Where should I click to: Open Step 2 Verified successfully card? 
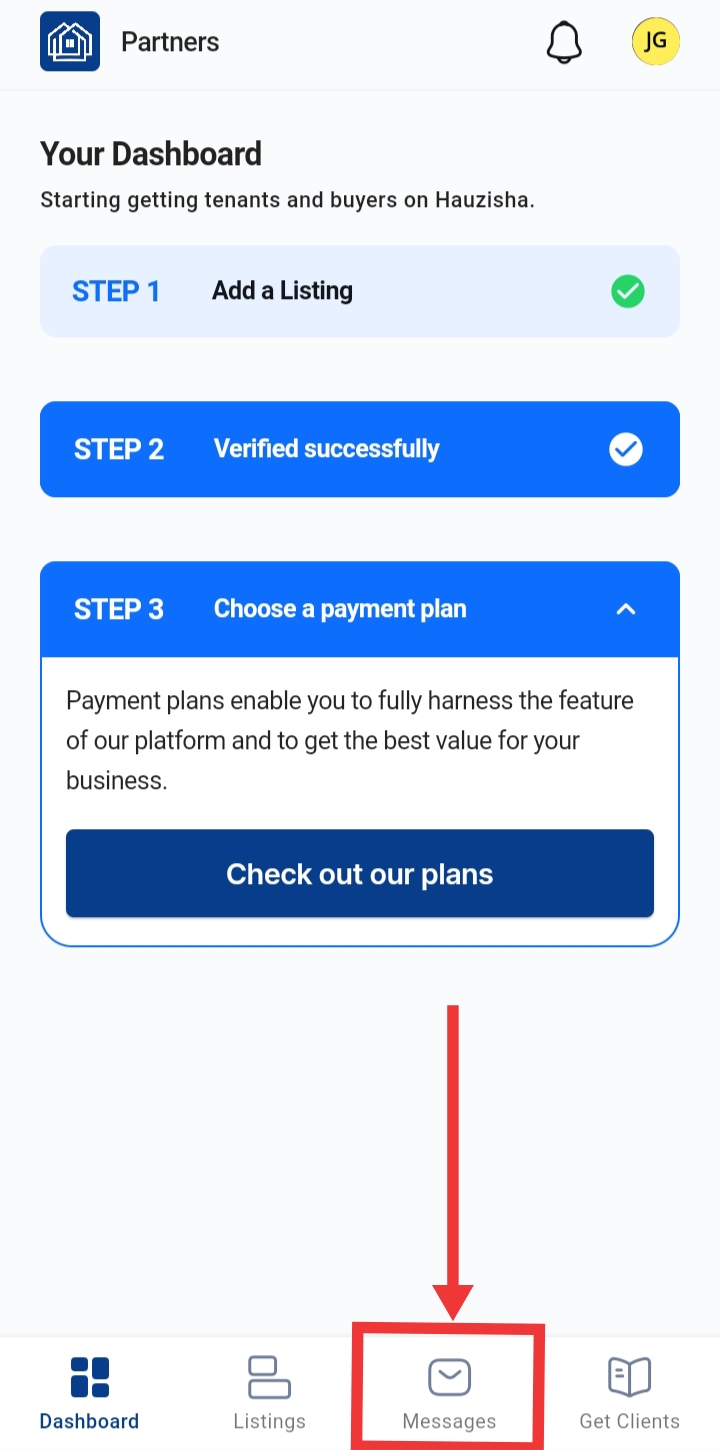(x=360, y=449)
